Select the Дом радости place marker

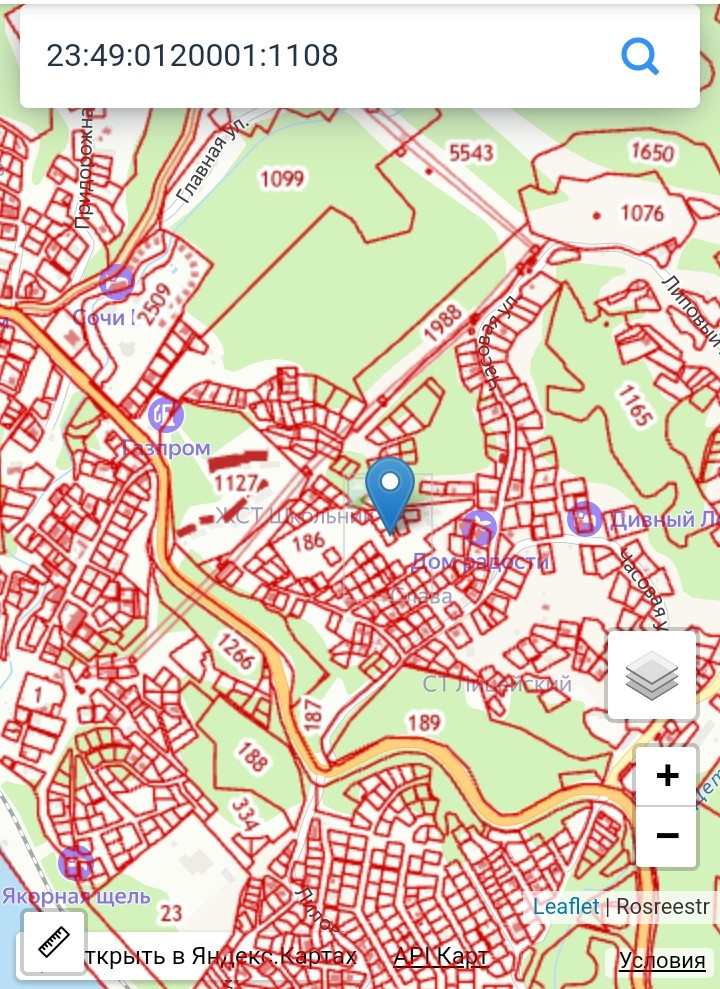(x=479, y=528)
